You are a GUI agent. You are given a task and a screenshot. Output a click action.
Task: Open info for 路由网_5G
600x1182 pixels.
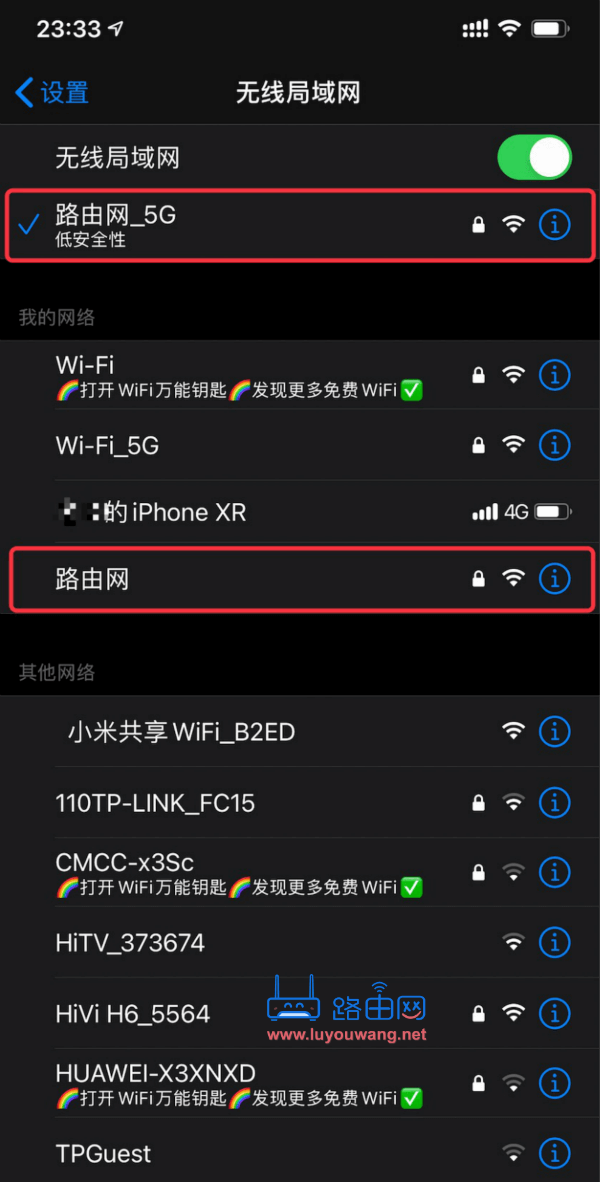[554, 225]
